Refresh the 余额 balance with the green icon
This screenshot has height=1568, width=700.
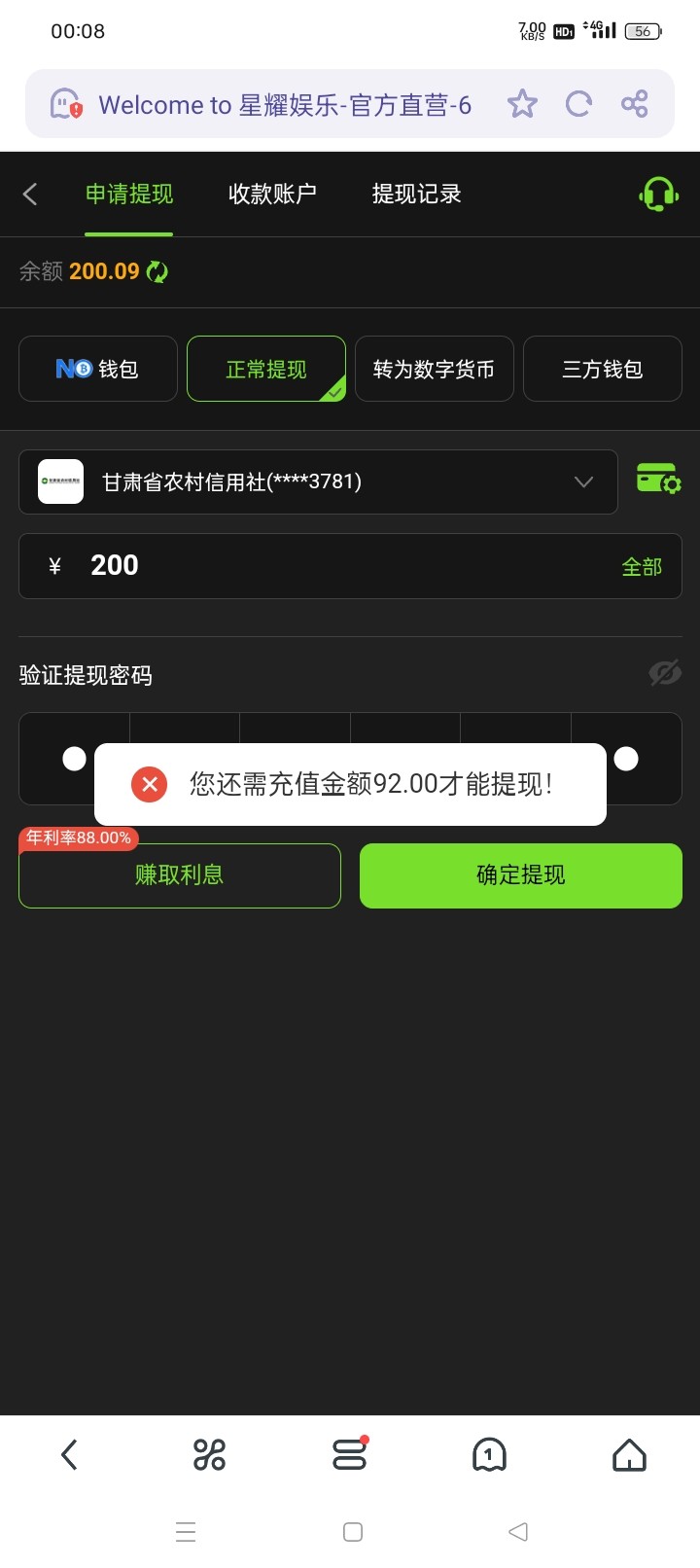coord(157,271)
